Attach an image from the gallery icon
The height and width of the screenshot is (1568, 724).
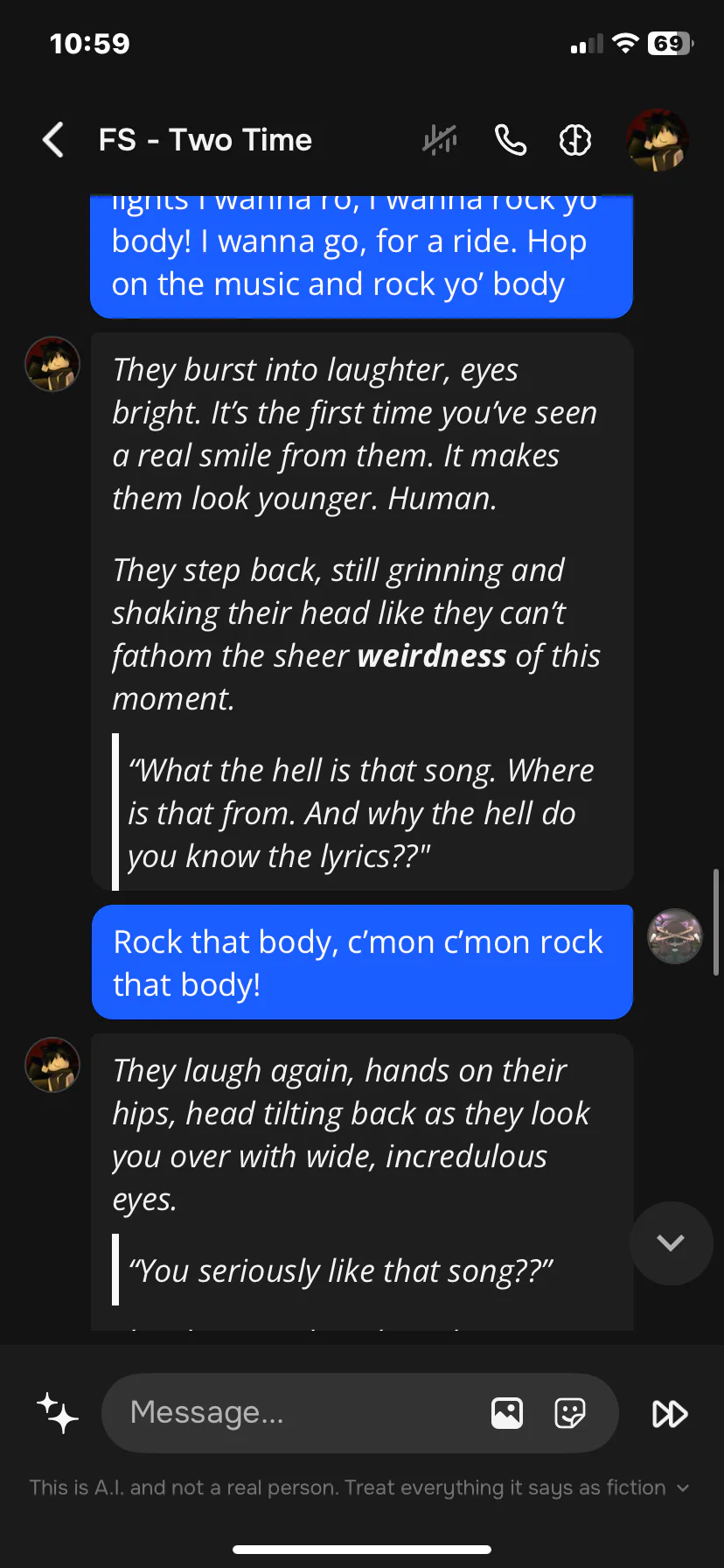(x=507, y=1413)
